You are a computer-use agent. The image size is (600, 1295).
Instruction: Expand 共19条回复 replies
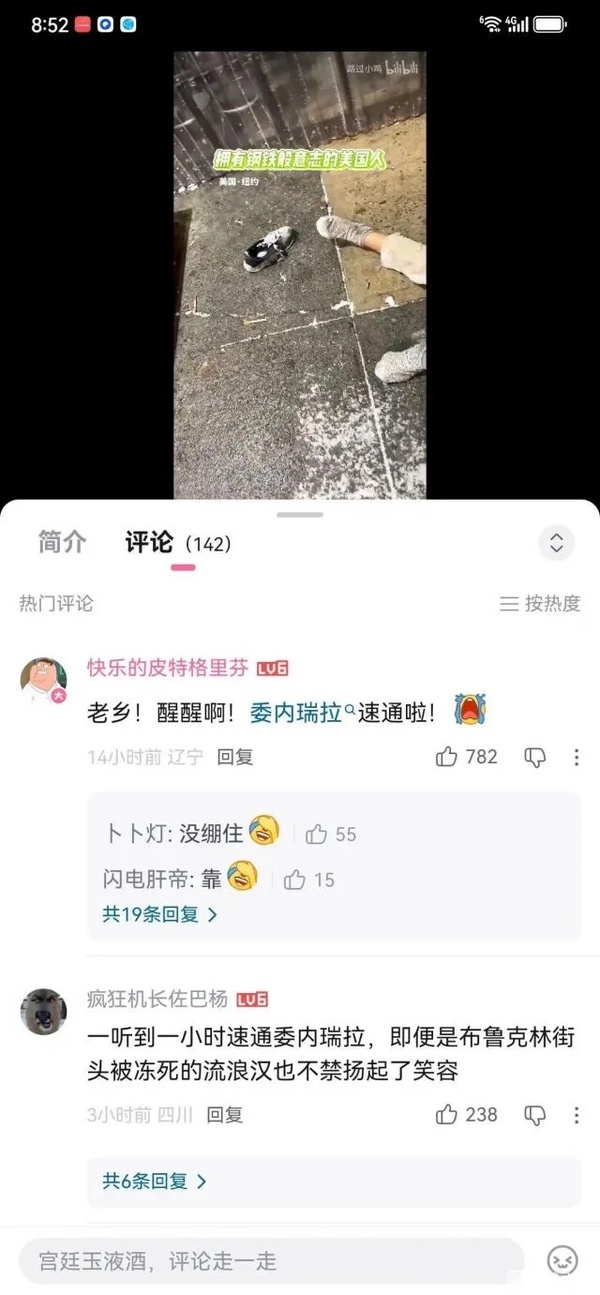click(159, 913)
